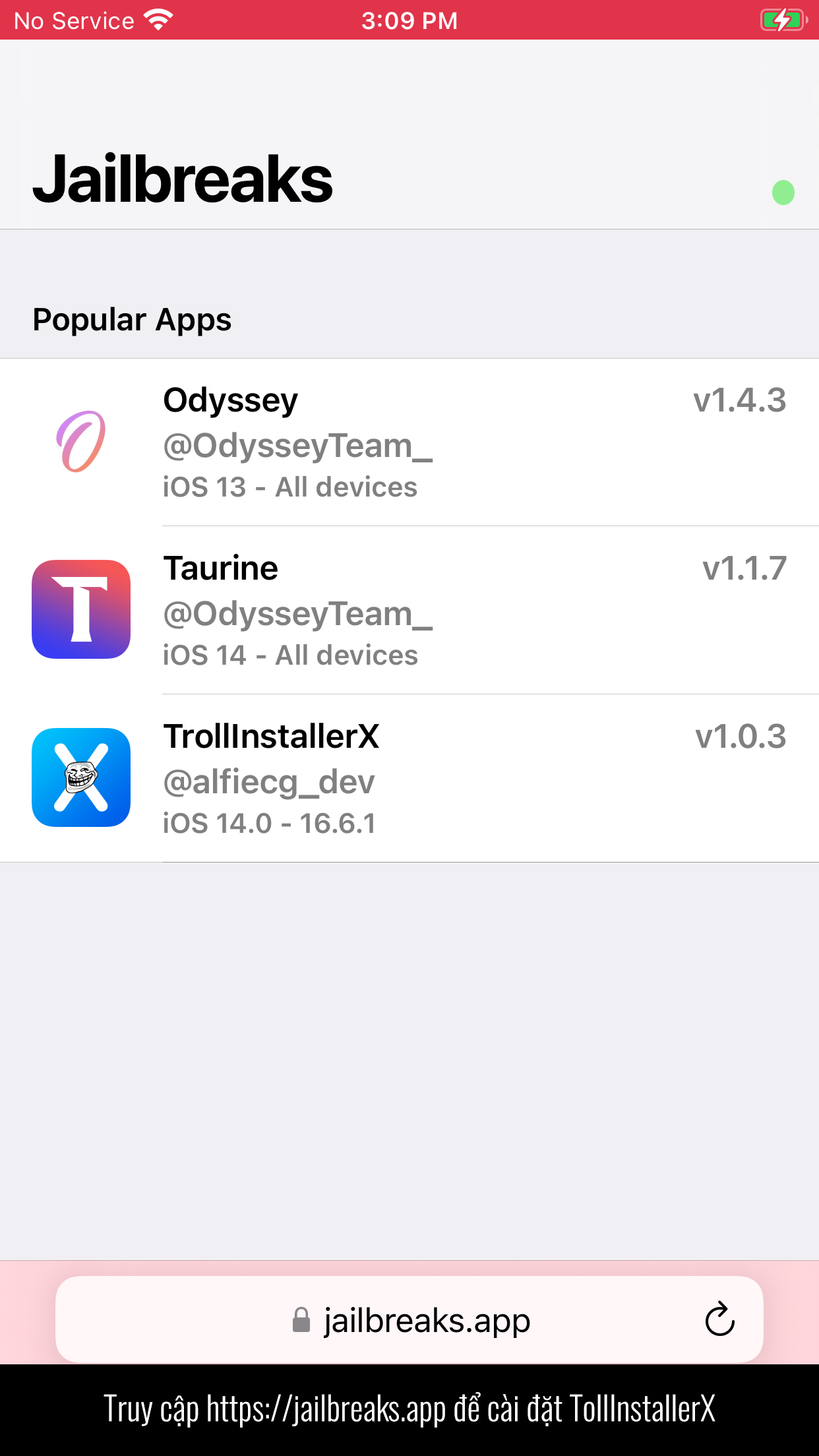Open the Taurine jailbreak entry
Screen dimensions: 819x1456
[x=409, y=610]
